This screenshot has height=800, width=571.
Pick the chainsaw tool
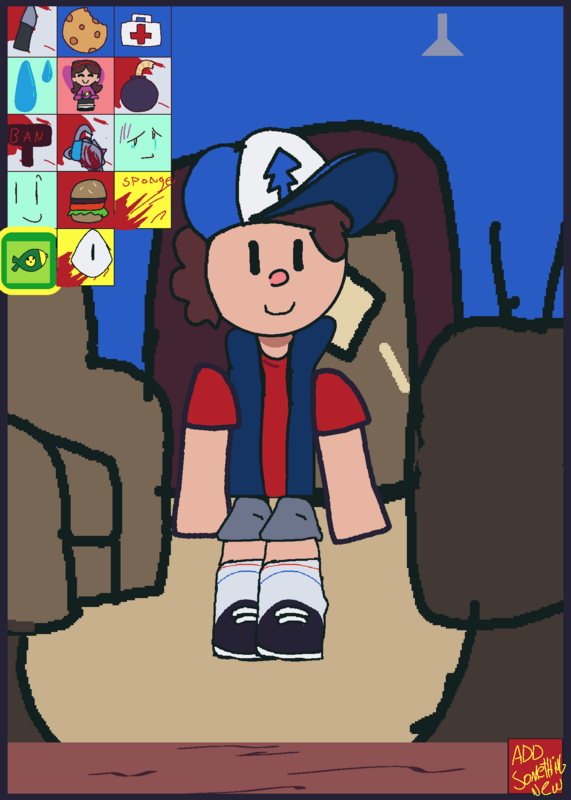click(x=86, y=143)
